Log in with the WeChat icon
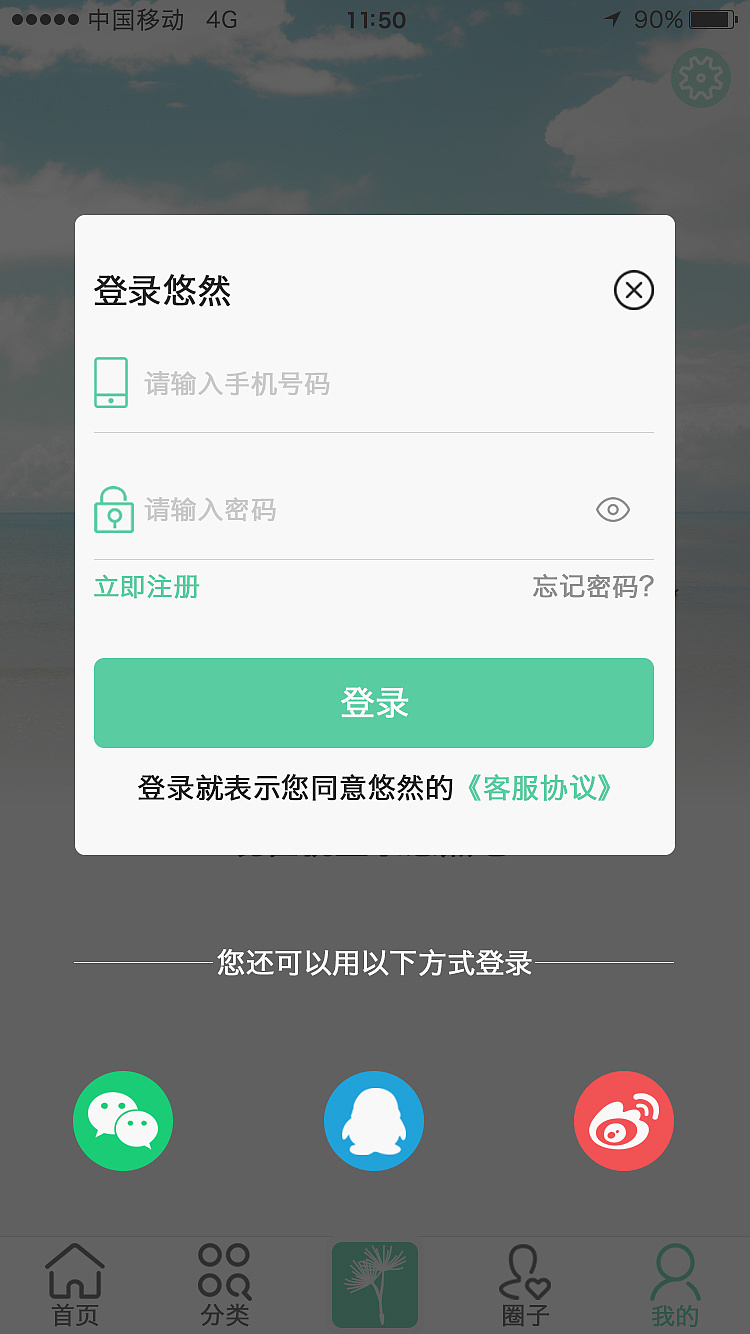The height and width of the screenshot is (1334, 750). (x=123, y=1121)
